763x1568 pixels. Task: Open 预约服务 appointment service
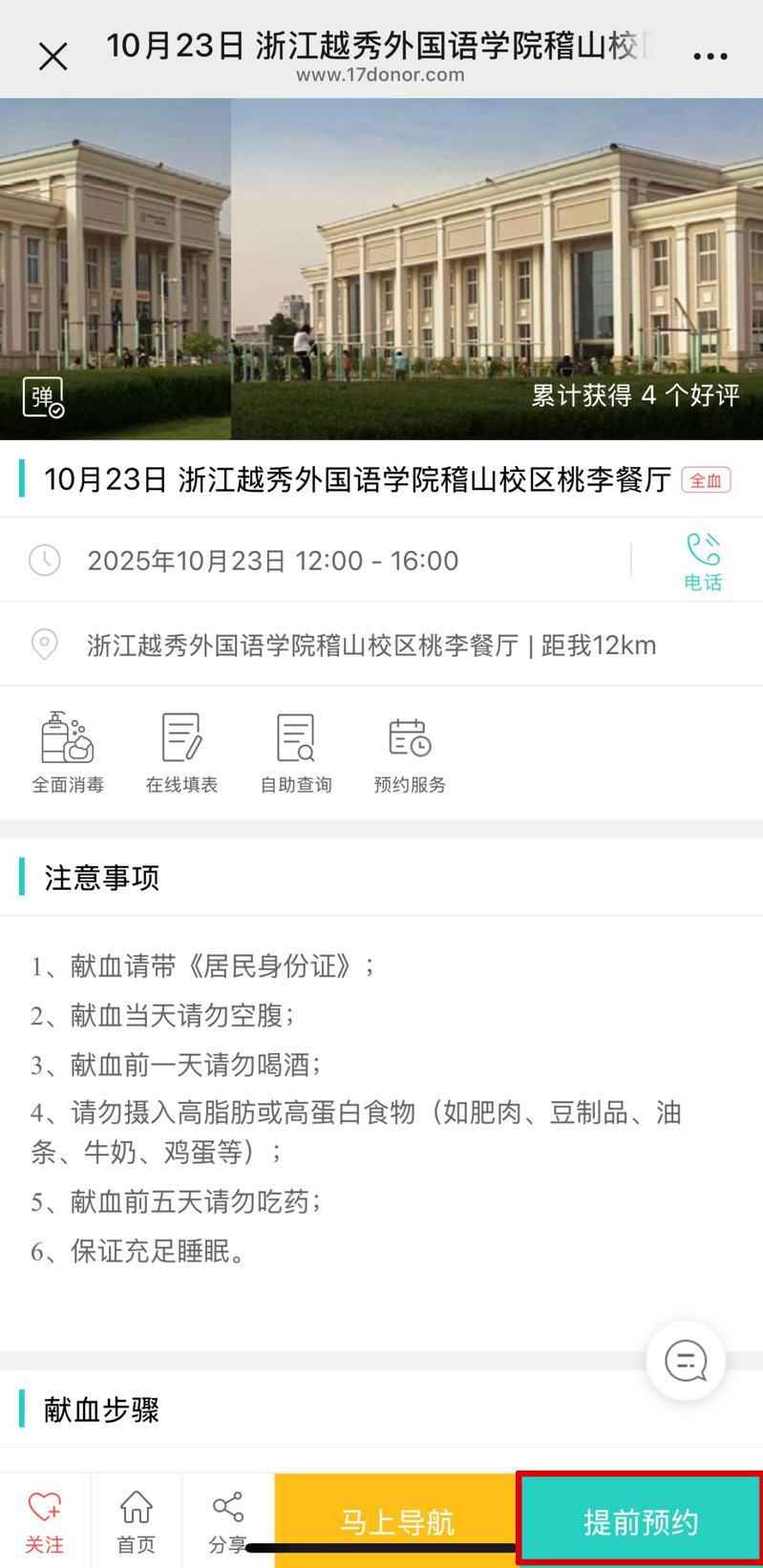pyautogui.click(x=410, y=753)
